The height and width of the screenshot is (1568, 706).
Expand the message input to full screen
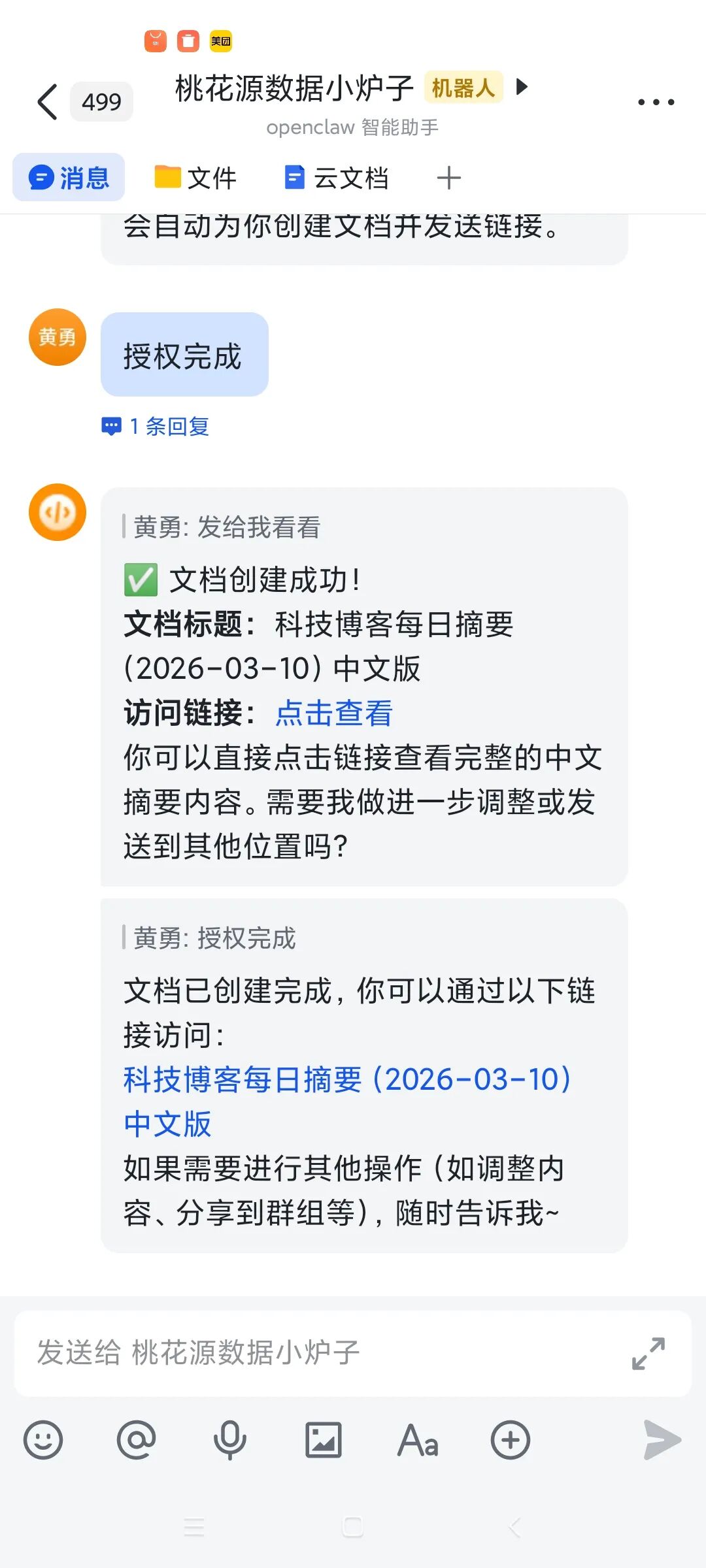[648, 1353]
